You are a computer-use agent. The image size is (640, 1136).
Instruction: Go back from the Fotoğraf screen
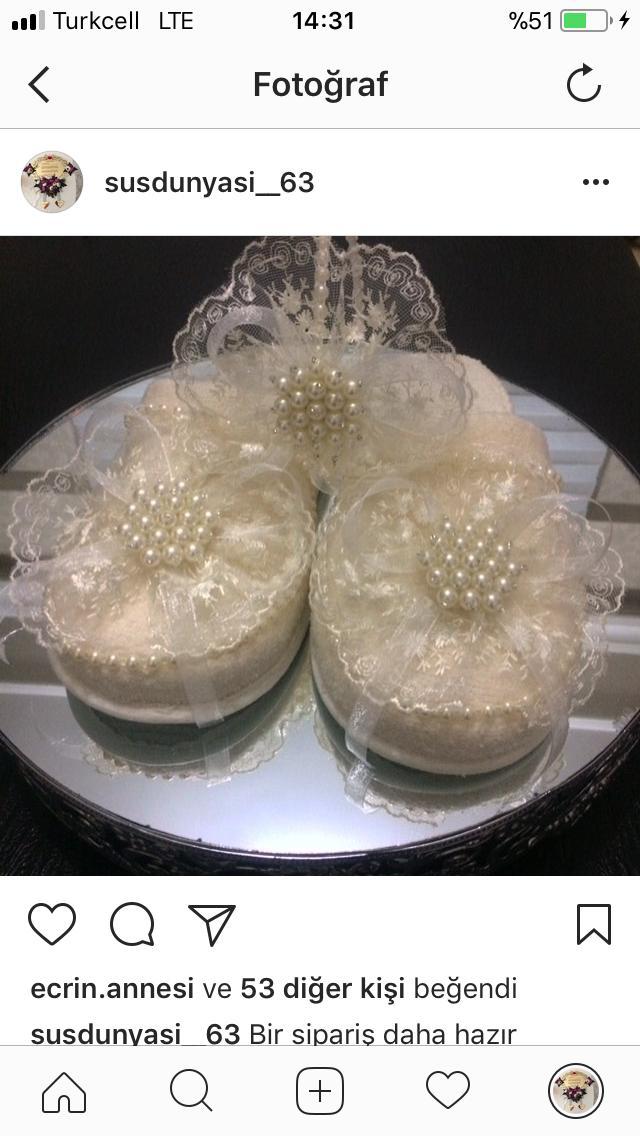(39, 85)
